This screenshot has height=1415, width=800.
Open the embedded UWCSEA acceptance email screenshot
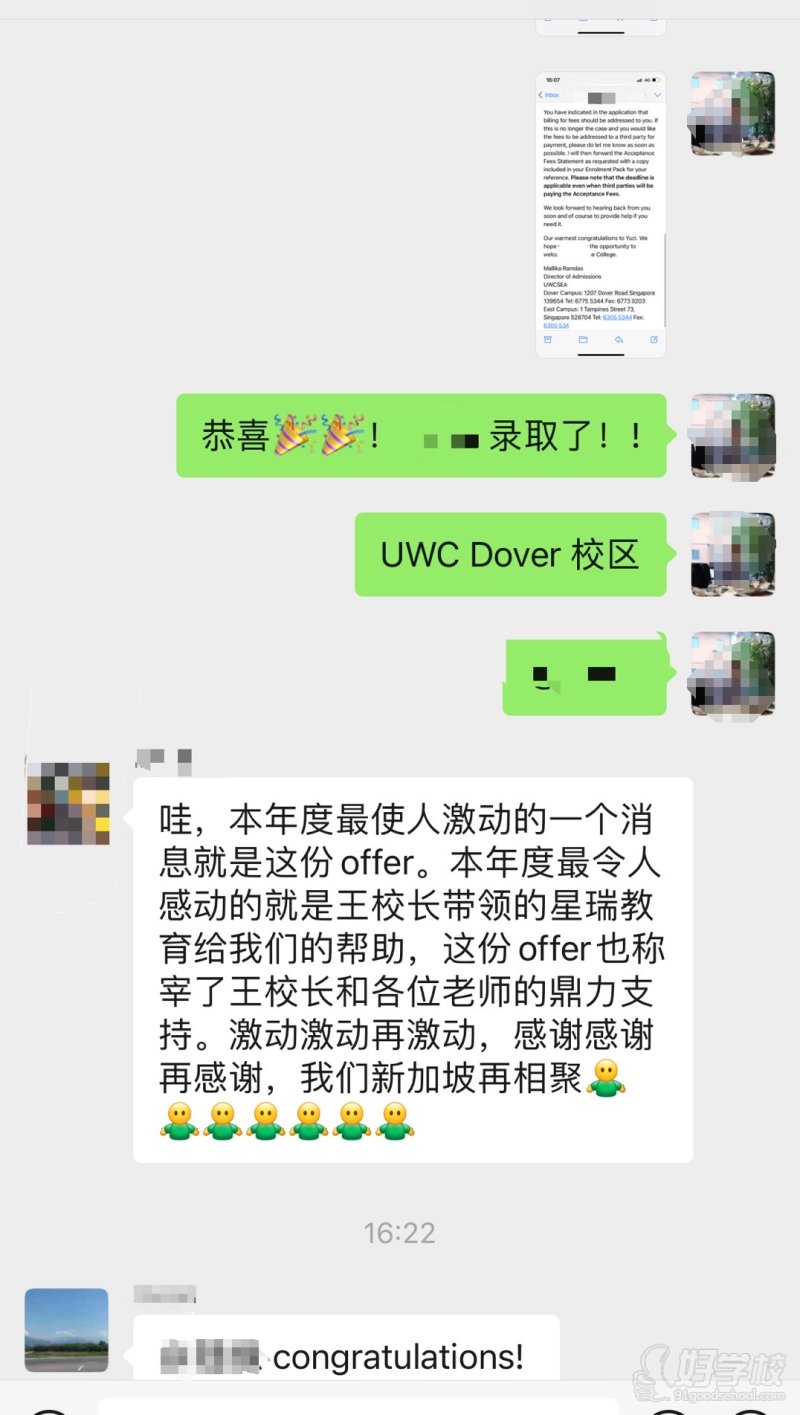(600, 210)
